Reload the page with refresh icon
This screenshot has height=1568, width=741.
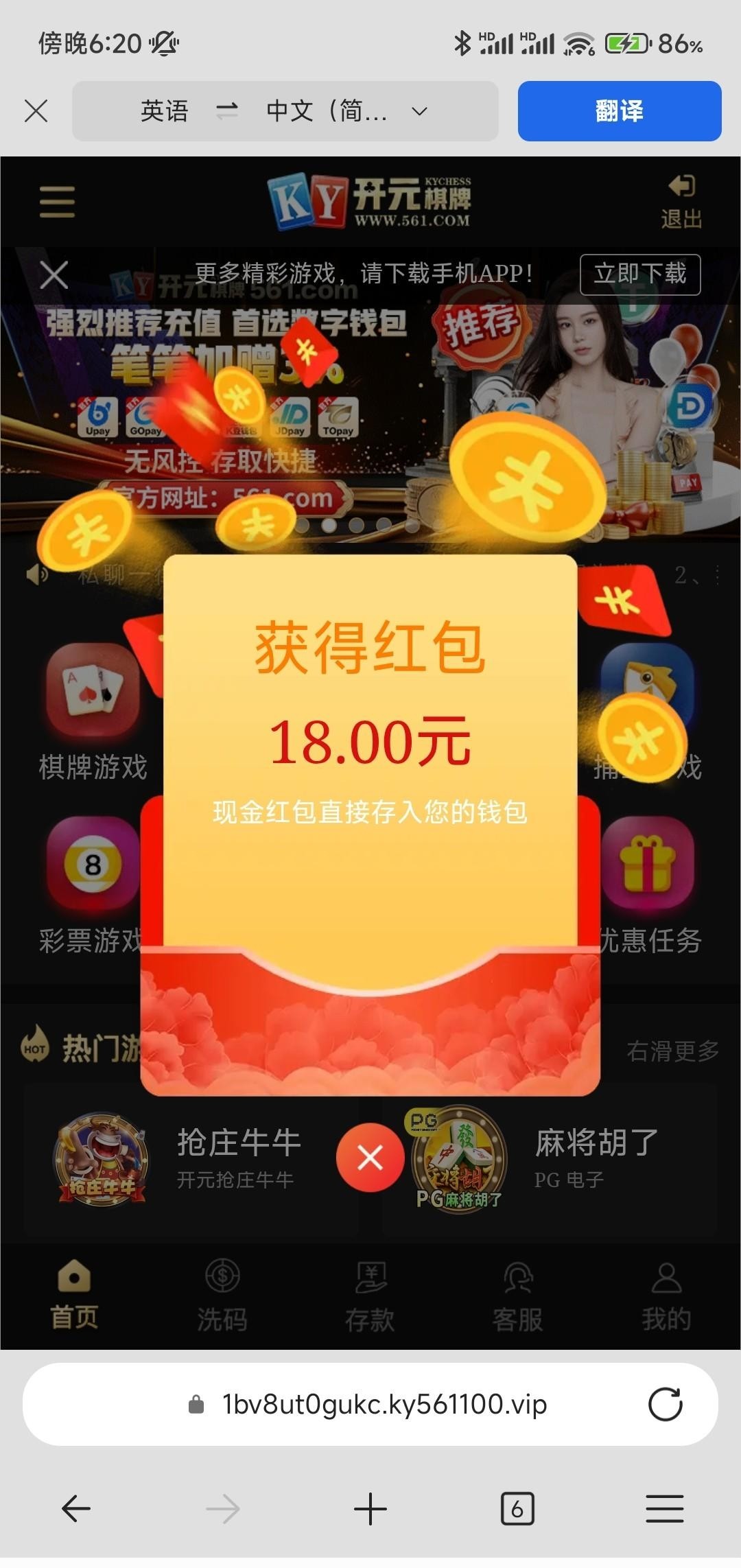(665, 1405)
